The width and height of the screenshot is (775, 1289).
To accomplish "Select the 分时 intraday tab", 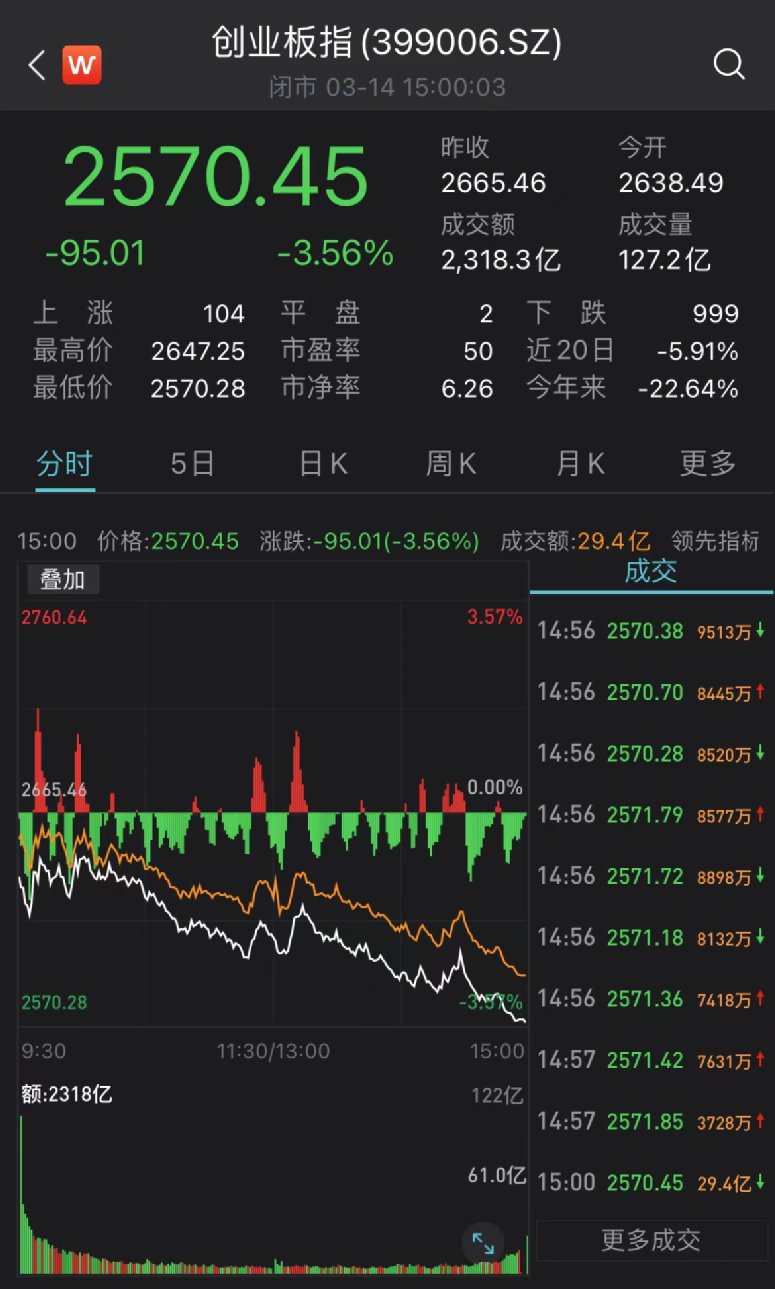I will [64, 463].
